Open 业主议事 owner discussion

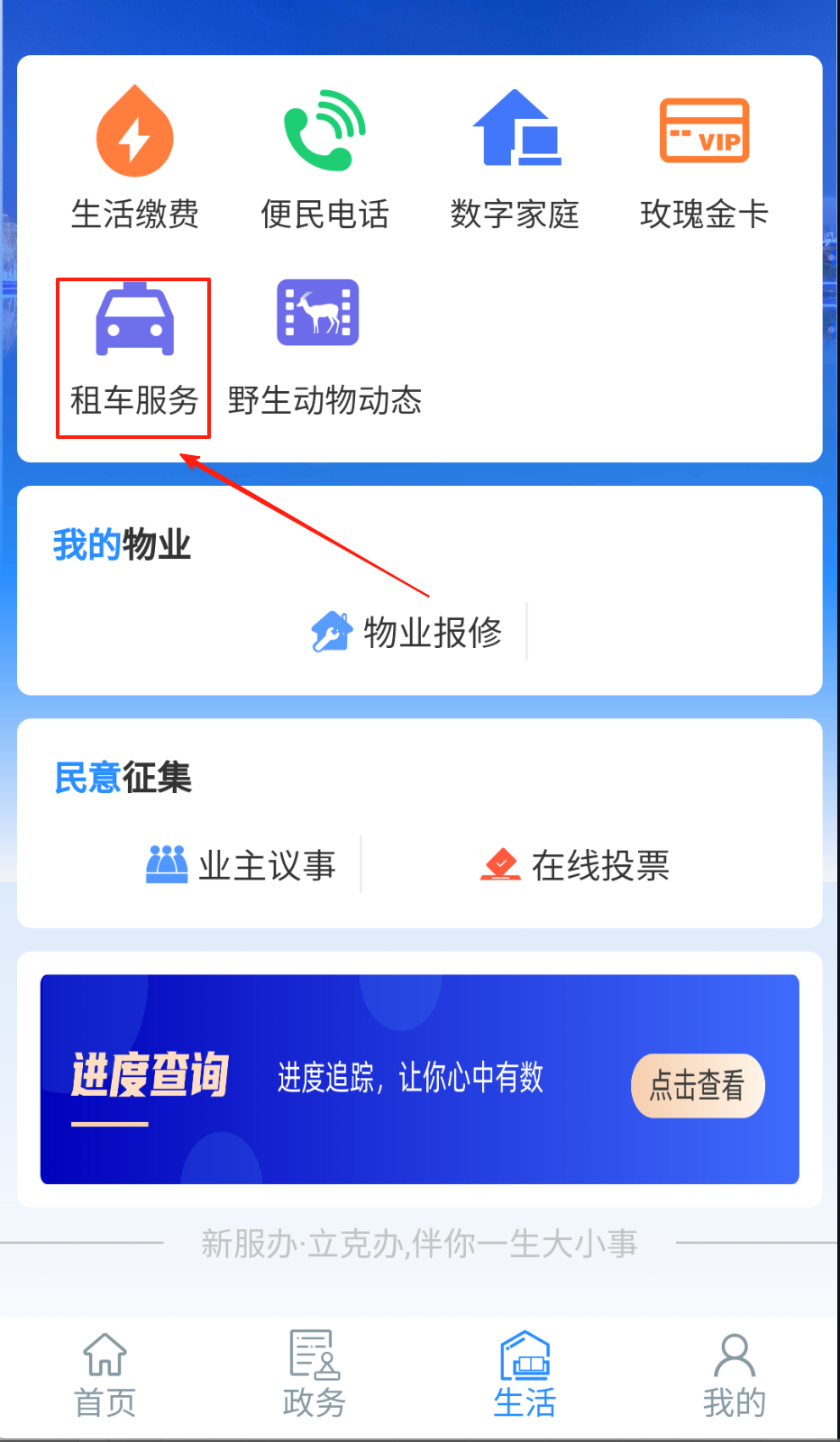[x=241, y=865]
